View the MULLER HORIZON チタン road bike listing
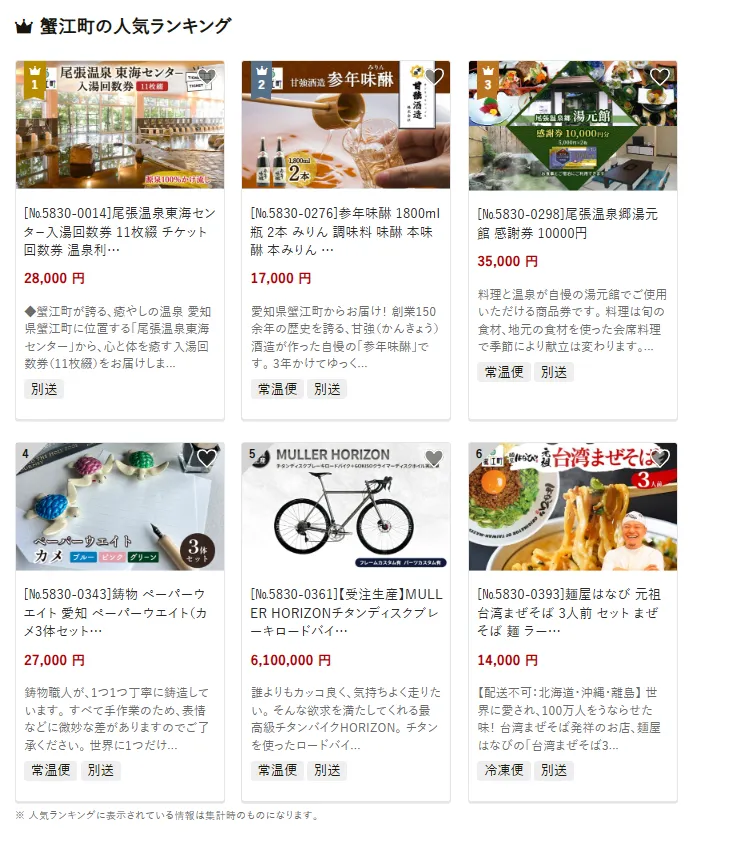Image resolution: width=731 pixels, height=846 pixels. click(345, 612)
